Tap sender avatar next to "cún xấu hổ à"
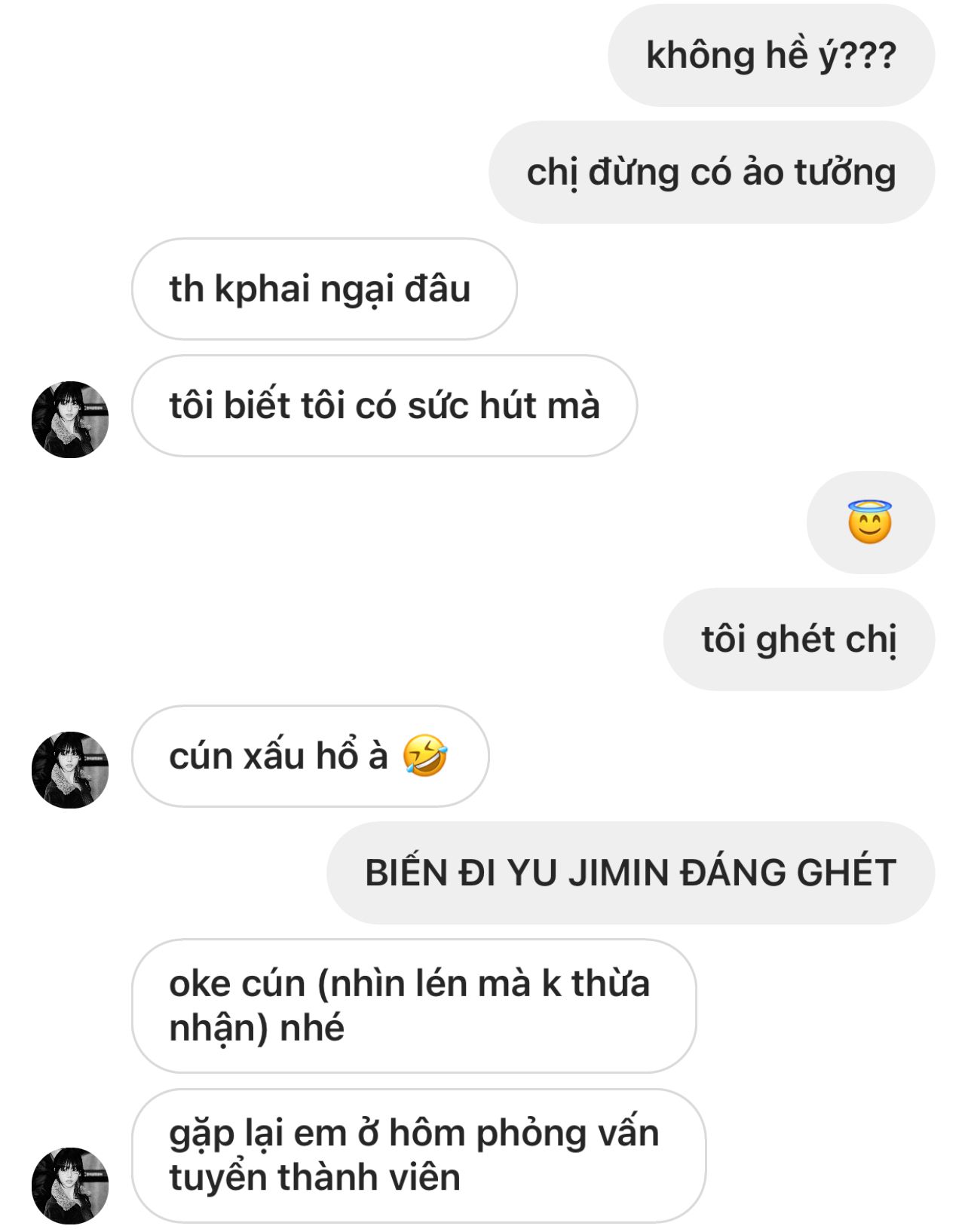Screen dimensions: 968x1232 70,769
